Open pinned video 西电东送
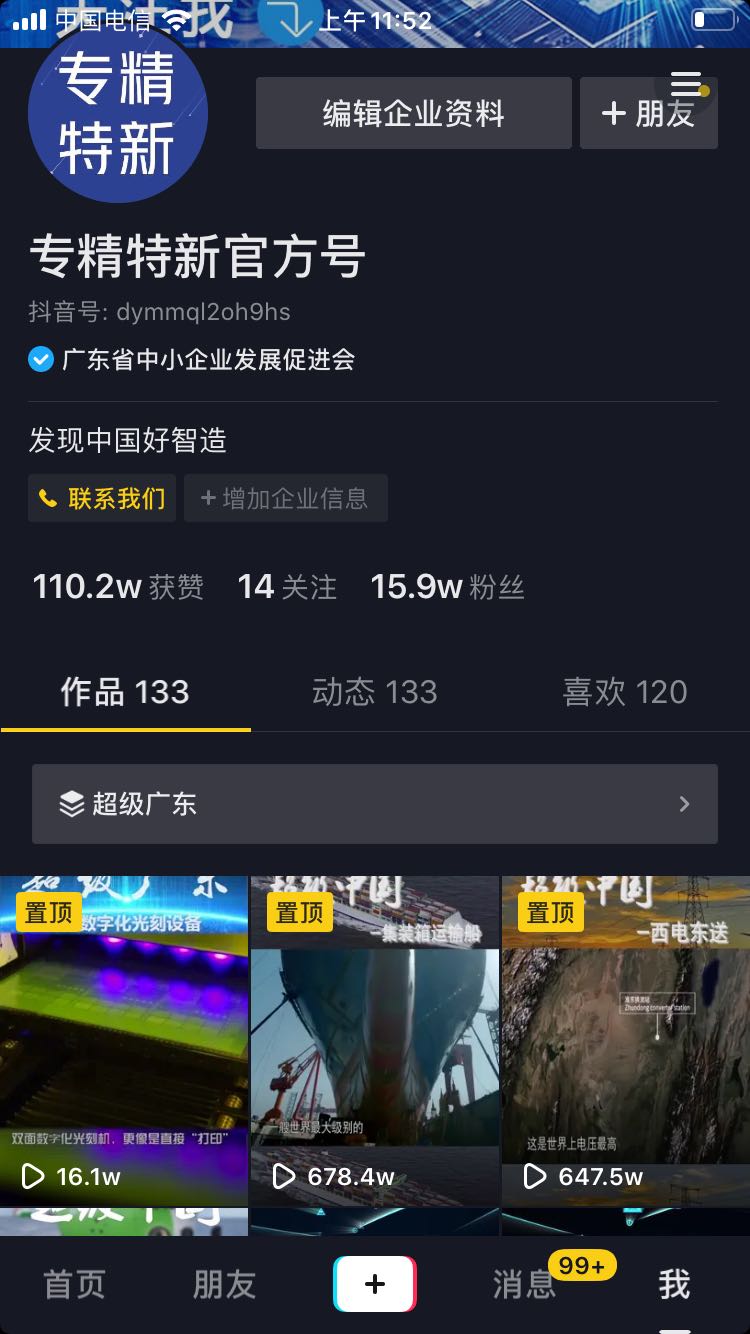The image size is (750, 1334). [626, 1040]
